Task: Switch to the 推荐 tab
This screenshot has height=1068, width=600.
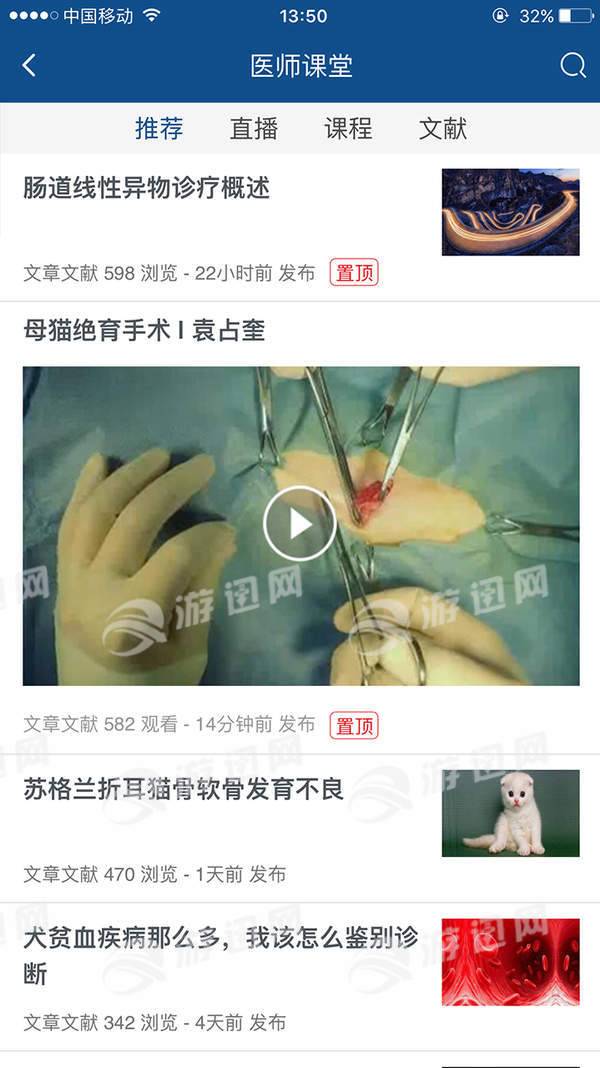Action: click(x=159, y=128)
